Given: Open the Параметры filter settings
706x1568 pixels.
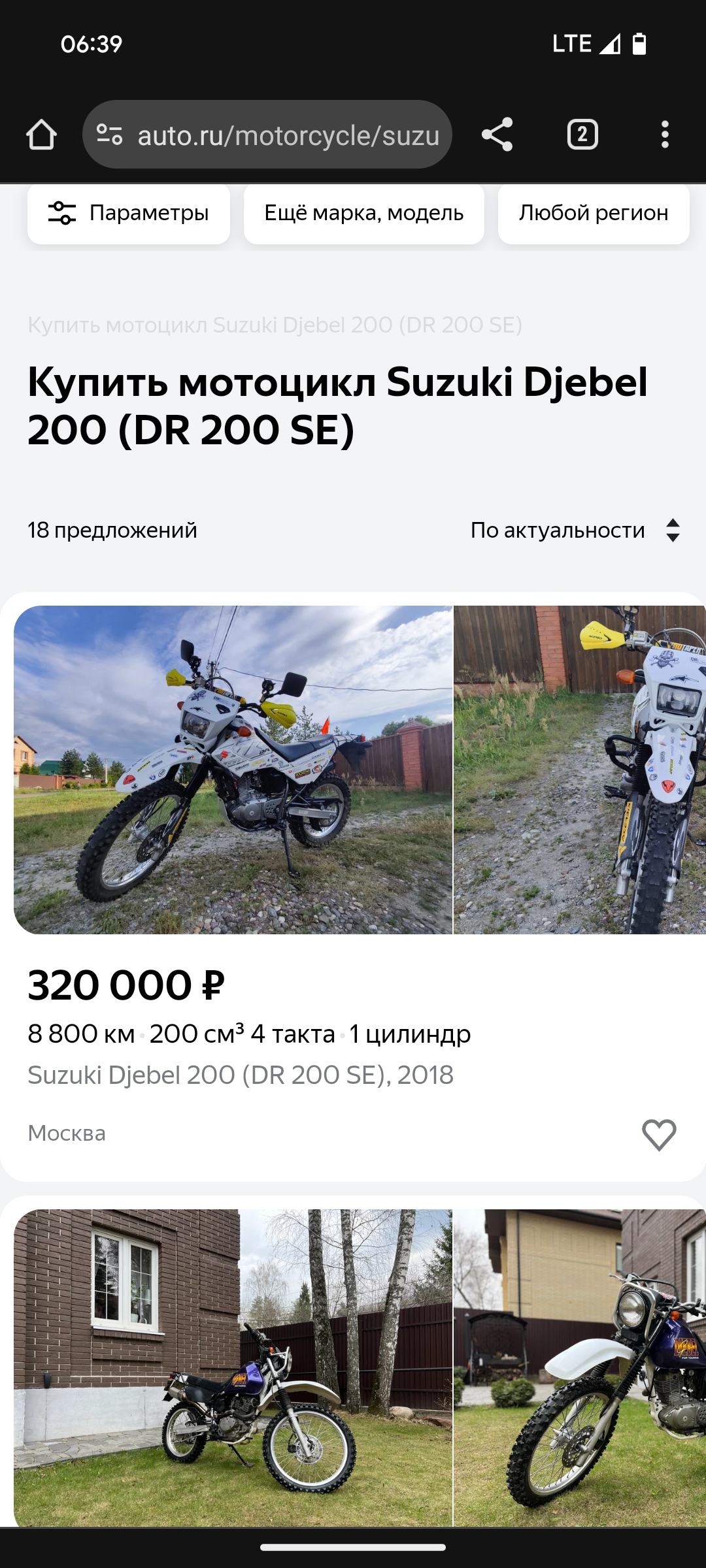Looking at the screenshot, I should (x=129, y=213).
